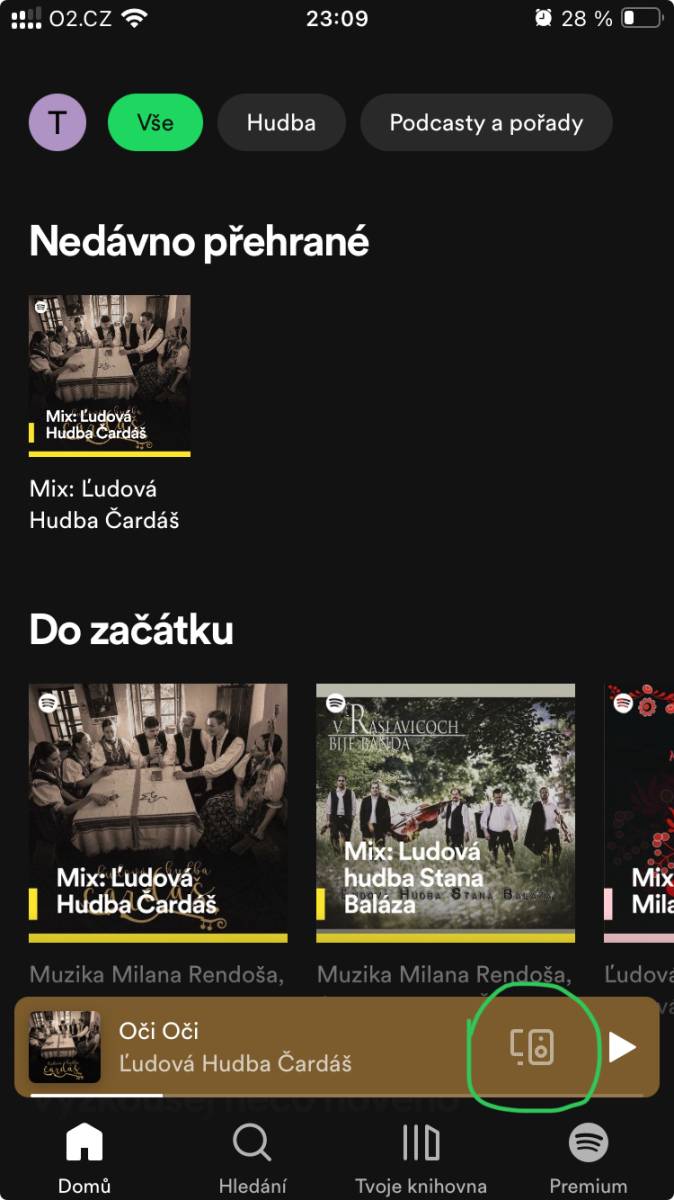Select the Vše filter chip
The image size is (674, 1200).
(155, 123)
